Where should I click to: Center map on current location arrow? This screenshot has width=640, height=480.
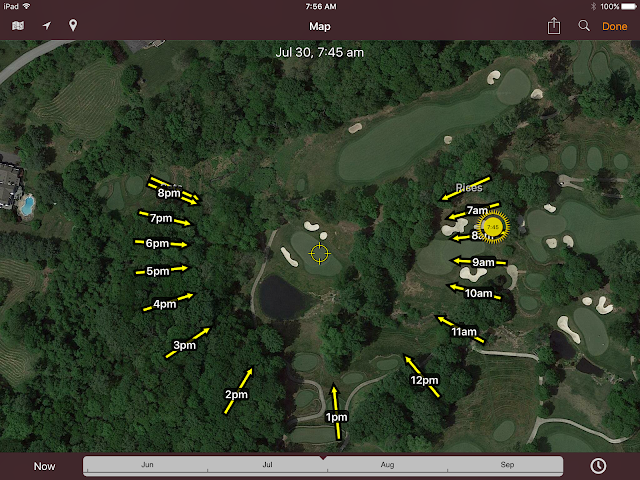point(47,26)
